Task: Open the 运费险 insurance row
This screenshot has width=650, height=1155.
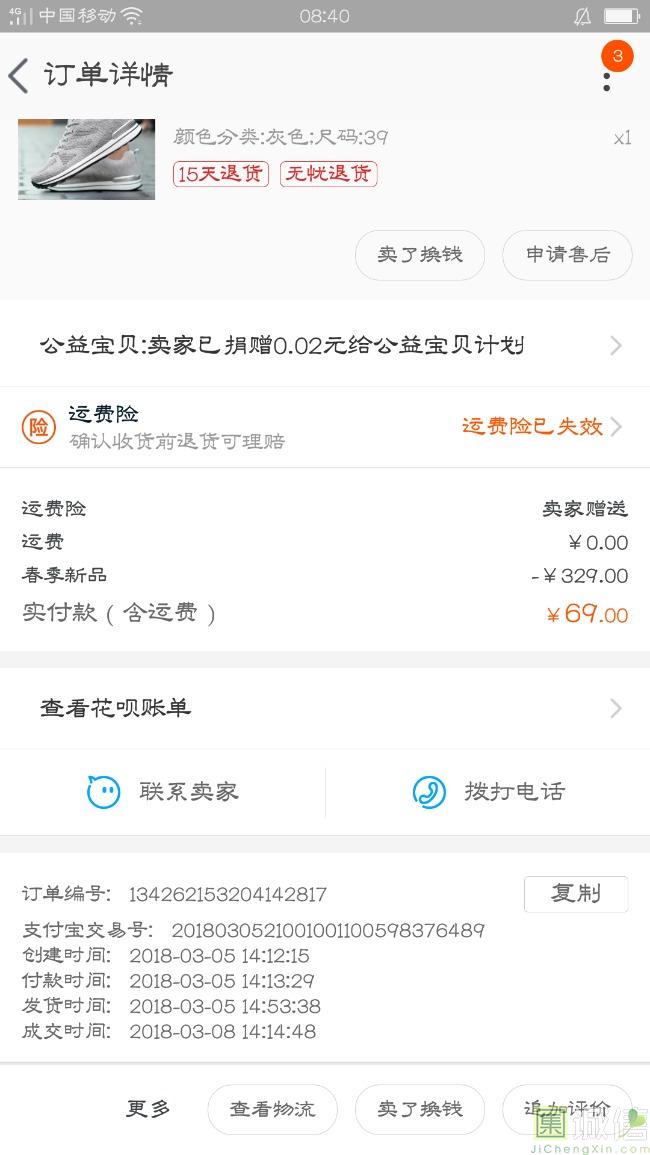Action: (x=325, y=427)
